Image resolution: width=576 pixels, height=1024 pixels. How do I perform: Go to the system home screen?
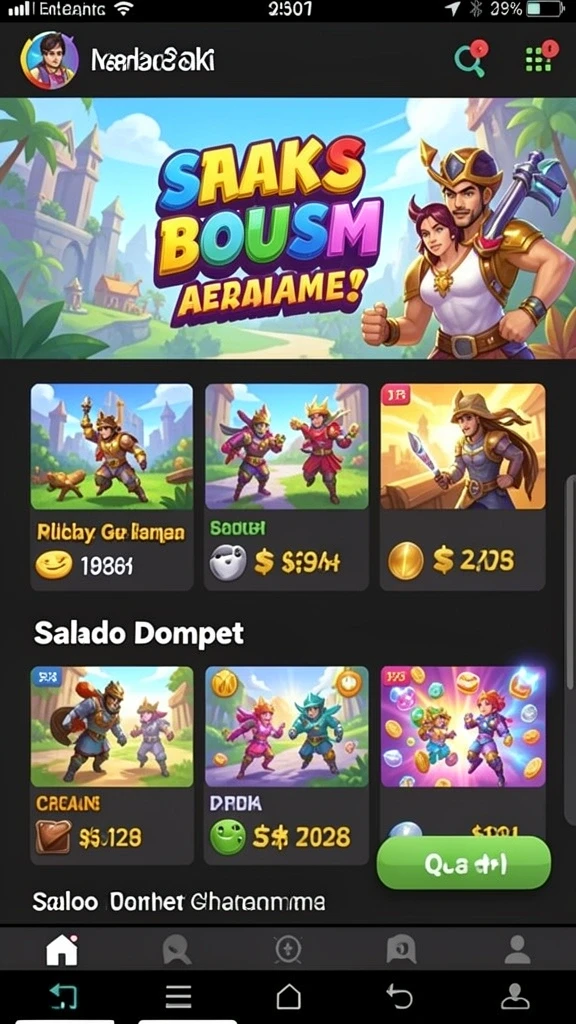[x=289, y=997]
